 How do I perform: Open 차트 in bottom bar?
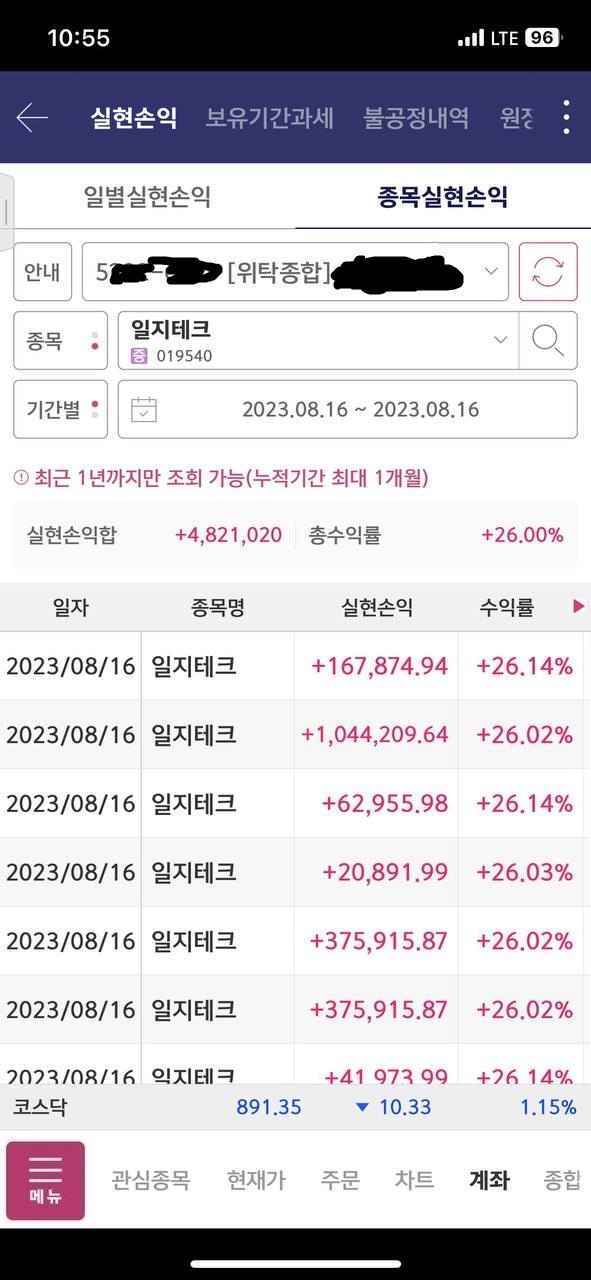pyautogui.click(x=414, y=1181)
